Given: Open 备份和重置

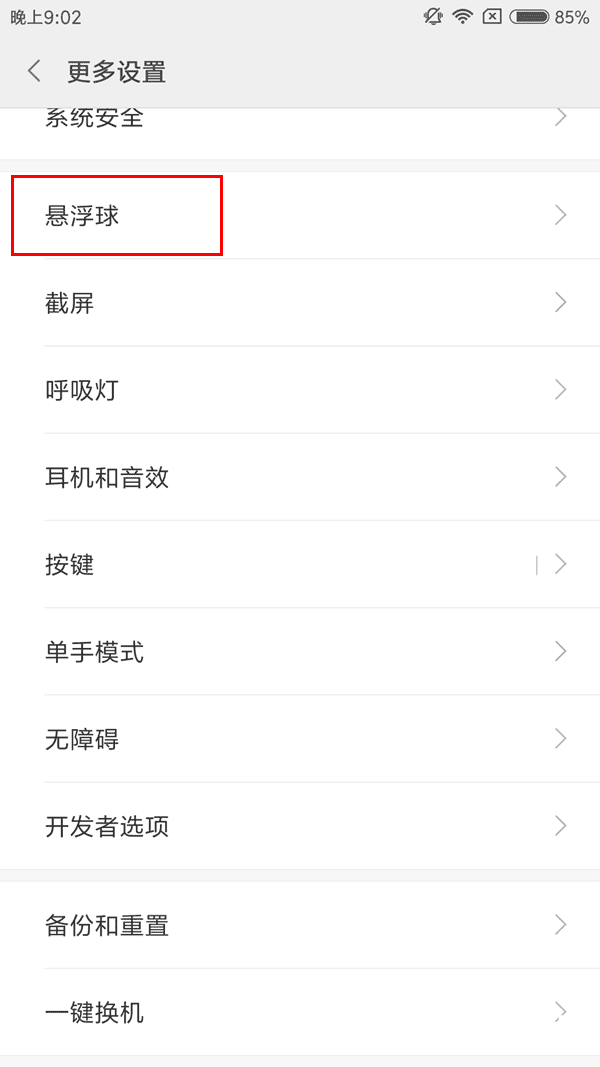Looking at the screenshot, I should coord(300,925).
